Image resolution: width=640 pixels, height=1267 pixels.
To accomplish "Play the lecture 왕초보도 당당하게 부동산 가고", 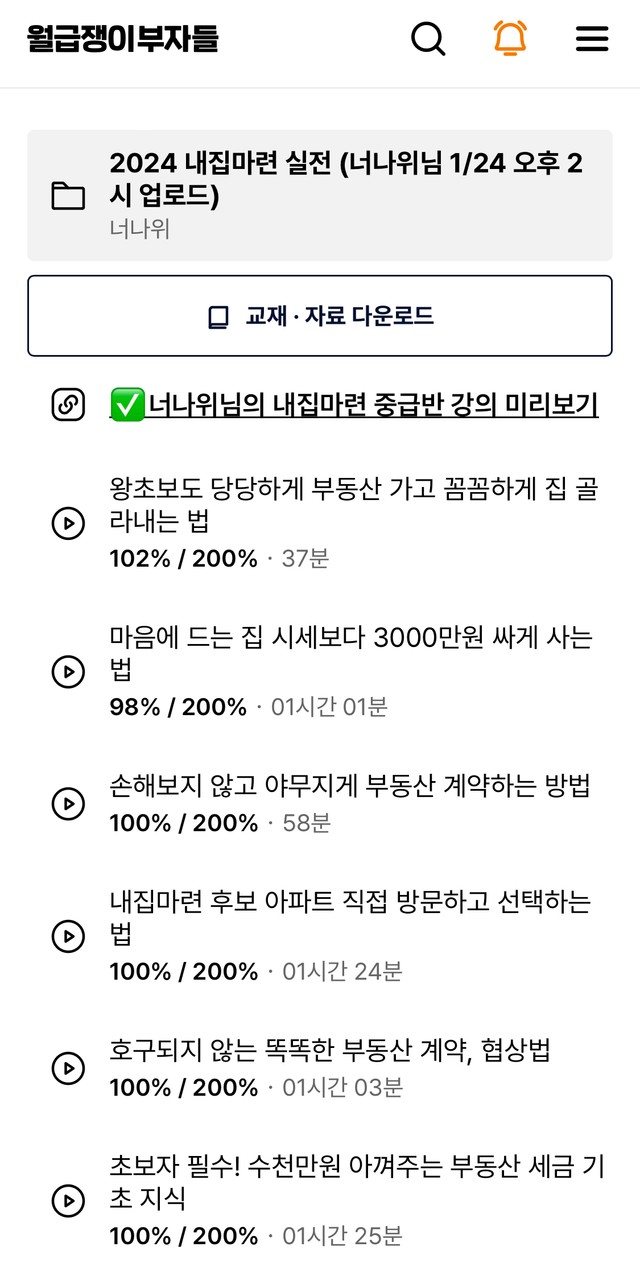I will coord(320,523).
